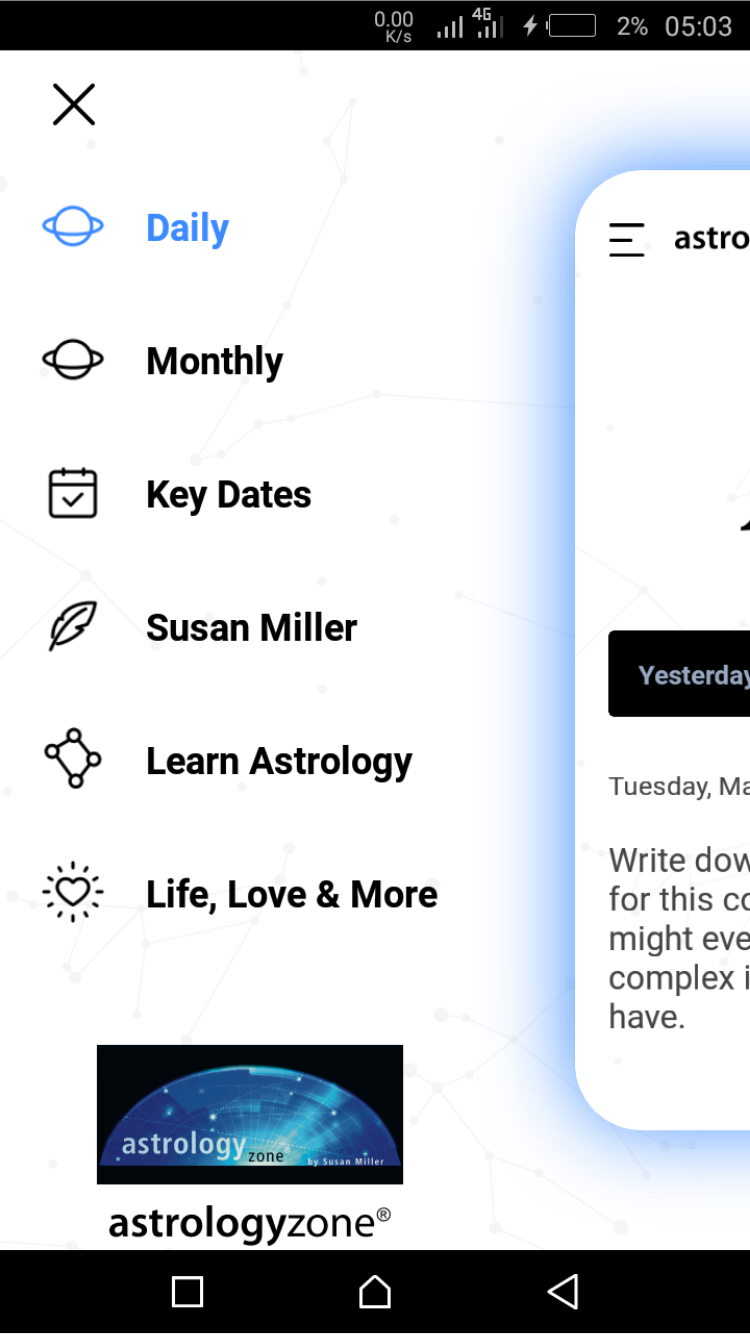View the Susan Miller page
Viewport: 750px width, 1334px height.
click(251, 628)
